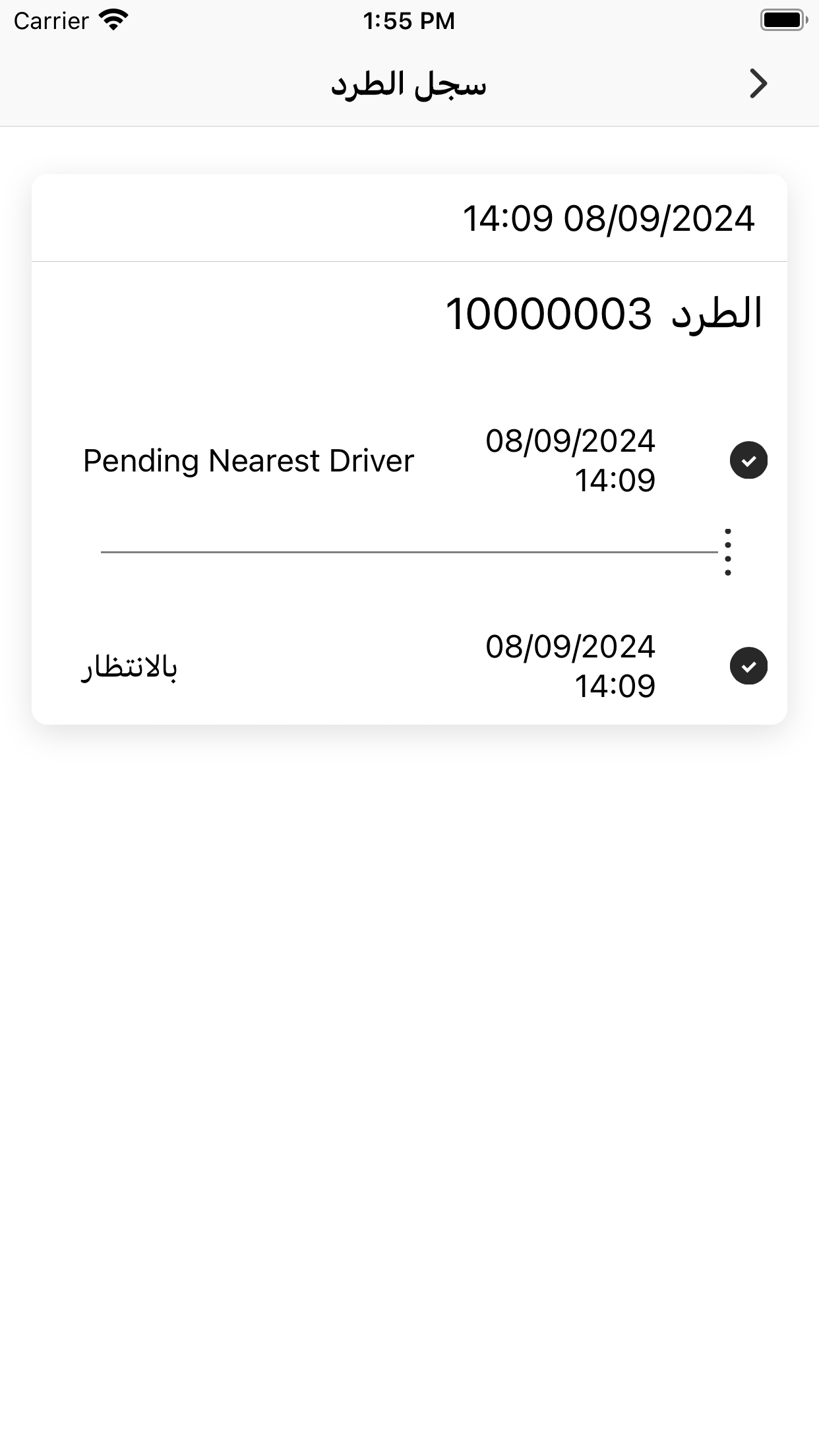Open the parcel 10000003 history card
This screenshot has width=819, height=1456.
(x=409, y=449)
